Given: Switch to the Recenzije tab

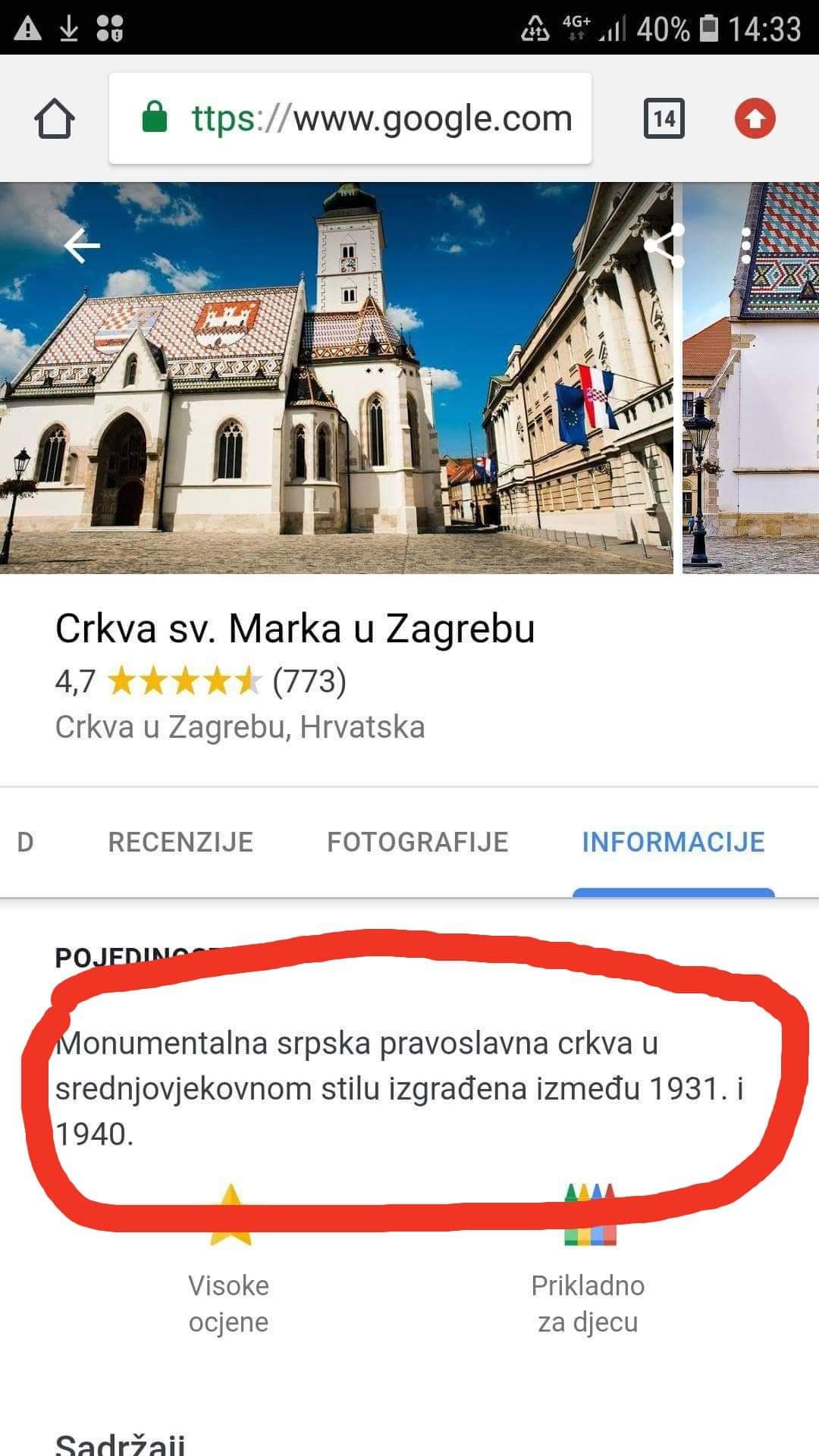Looking at the screenshot, I should pos(180,843).
